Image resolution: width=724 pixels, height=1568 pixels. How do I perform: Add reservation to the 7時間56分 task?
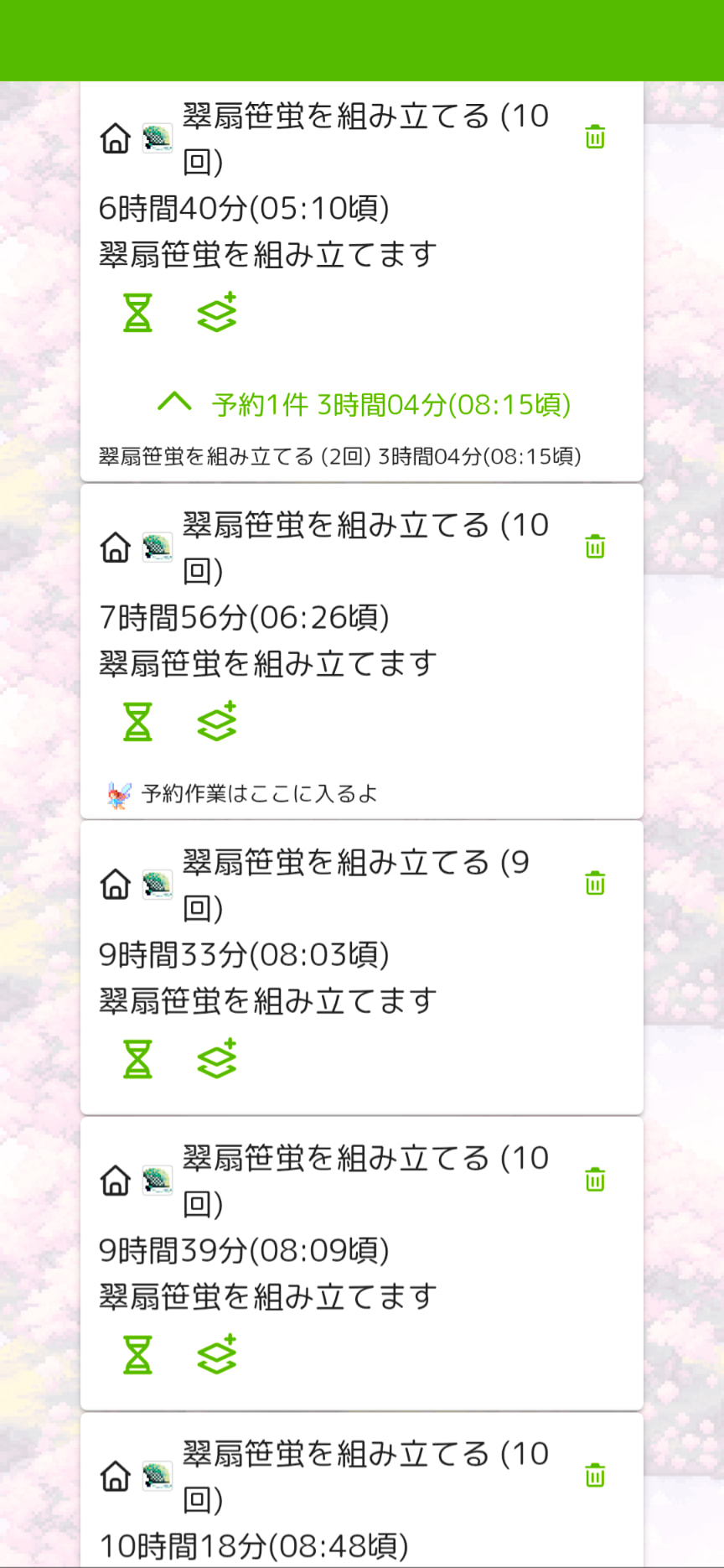217,722
